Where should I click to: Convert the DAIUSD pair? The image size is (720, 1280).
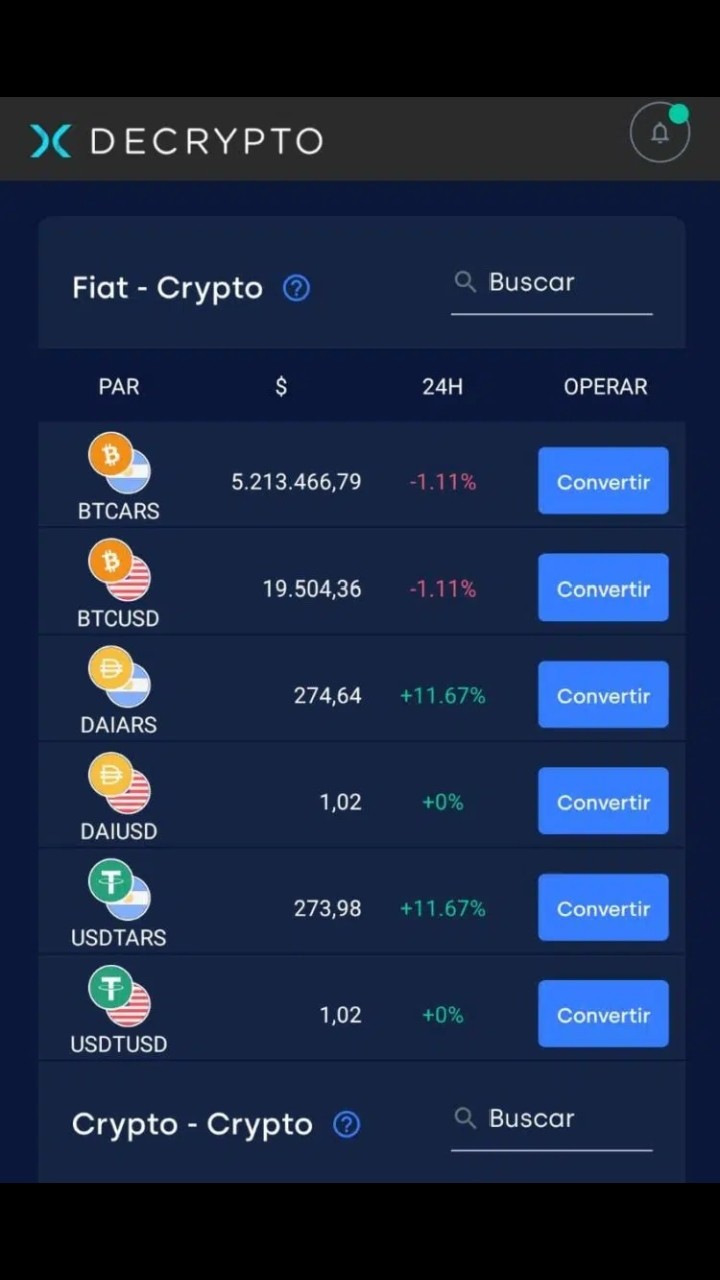point(603,801)
